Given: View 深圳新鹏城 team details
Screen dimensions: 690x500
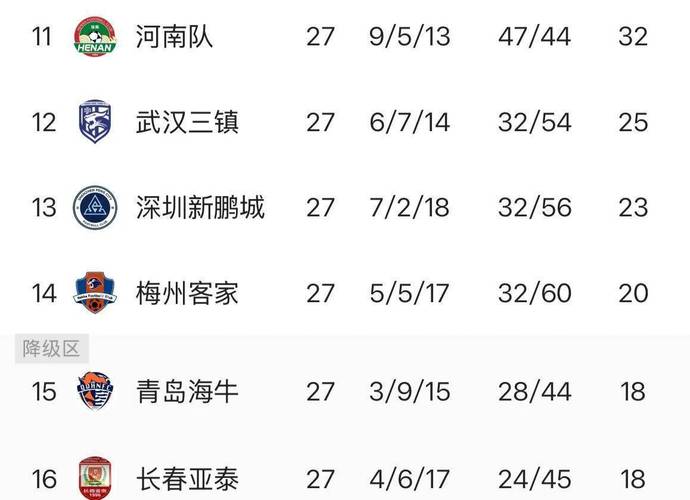Looking at the screenshot, I should click(x=200, y=208).
